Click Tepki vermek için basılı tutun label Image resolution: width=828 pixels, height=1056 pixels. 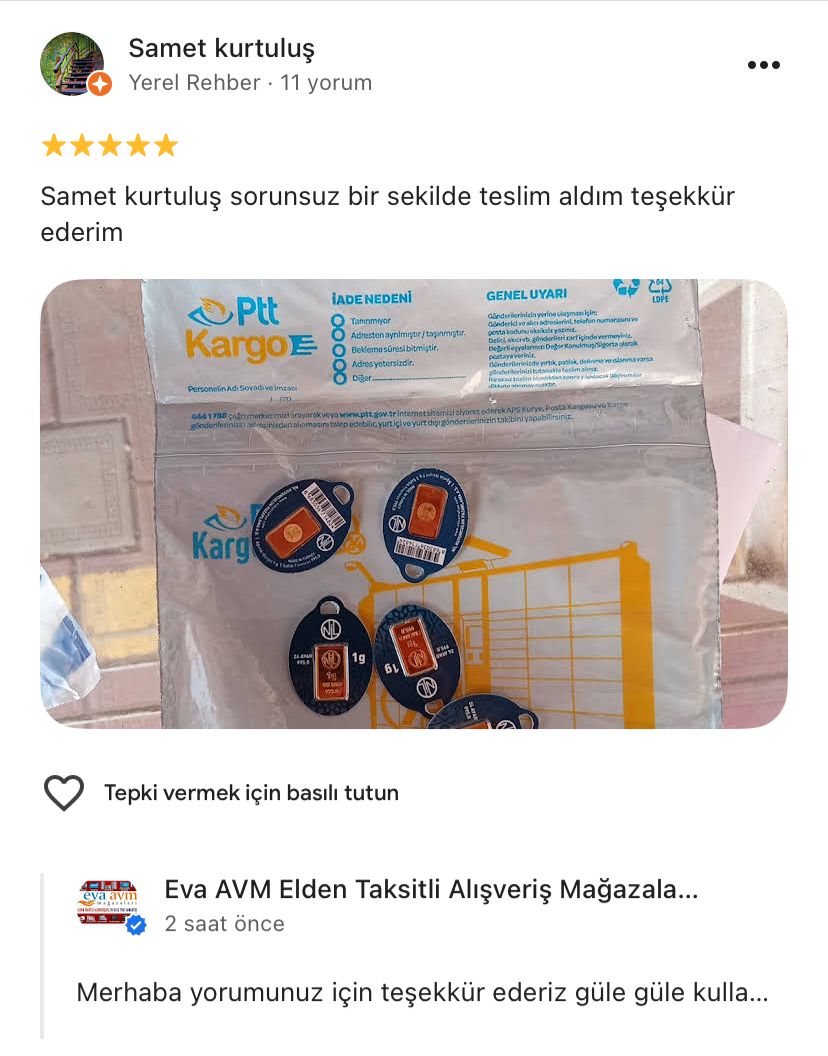tap(253, 792)
